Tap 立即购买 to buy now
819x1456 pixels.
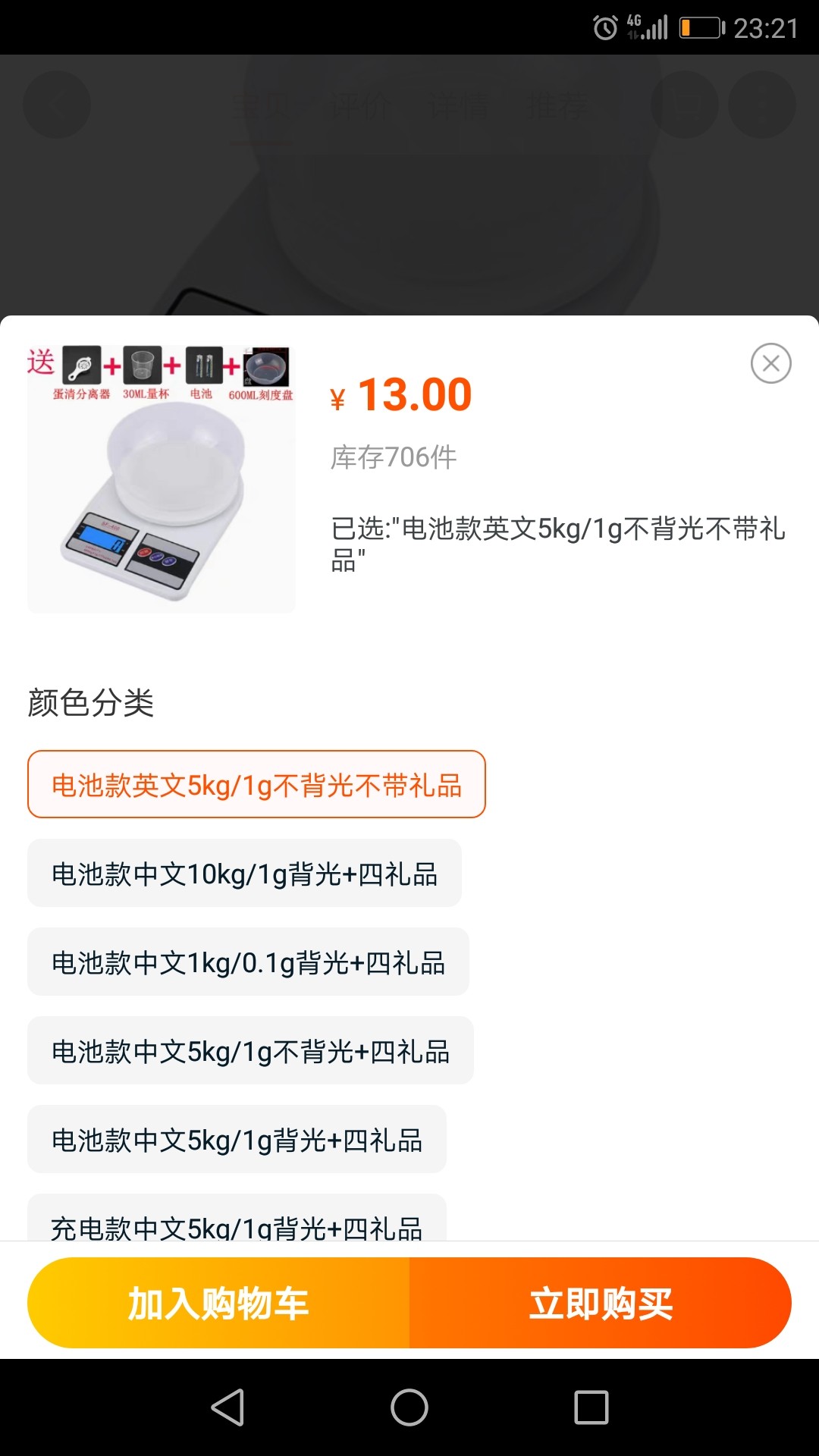coord(601,1303)
